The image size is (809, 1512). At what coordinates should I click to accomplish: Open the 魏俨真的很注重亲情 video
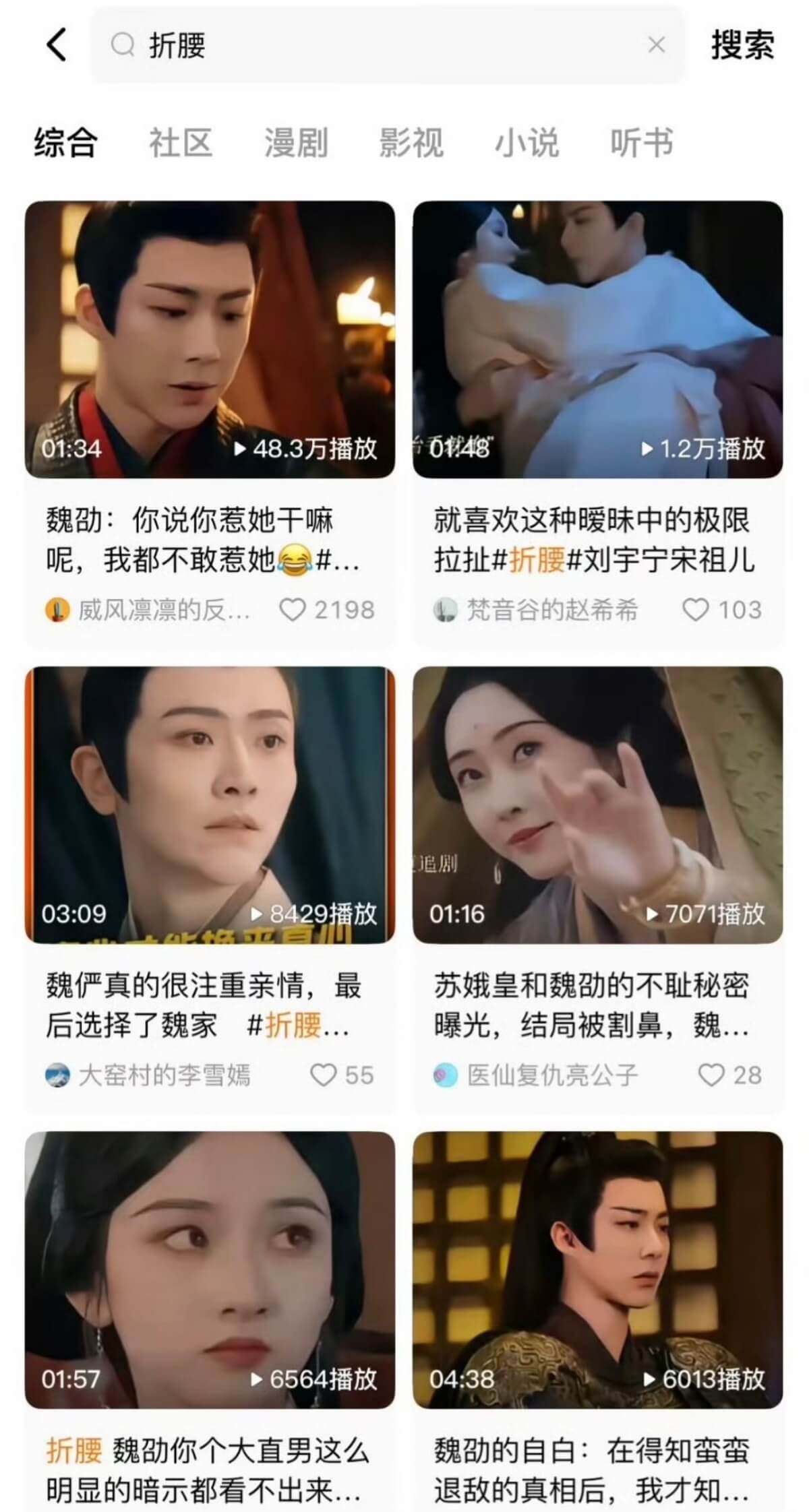tap(210, 805)
